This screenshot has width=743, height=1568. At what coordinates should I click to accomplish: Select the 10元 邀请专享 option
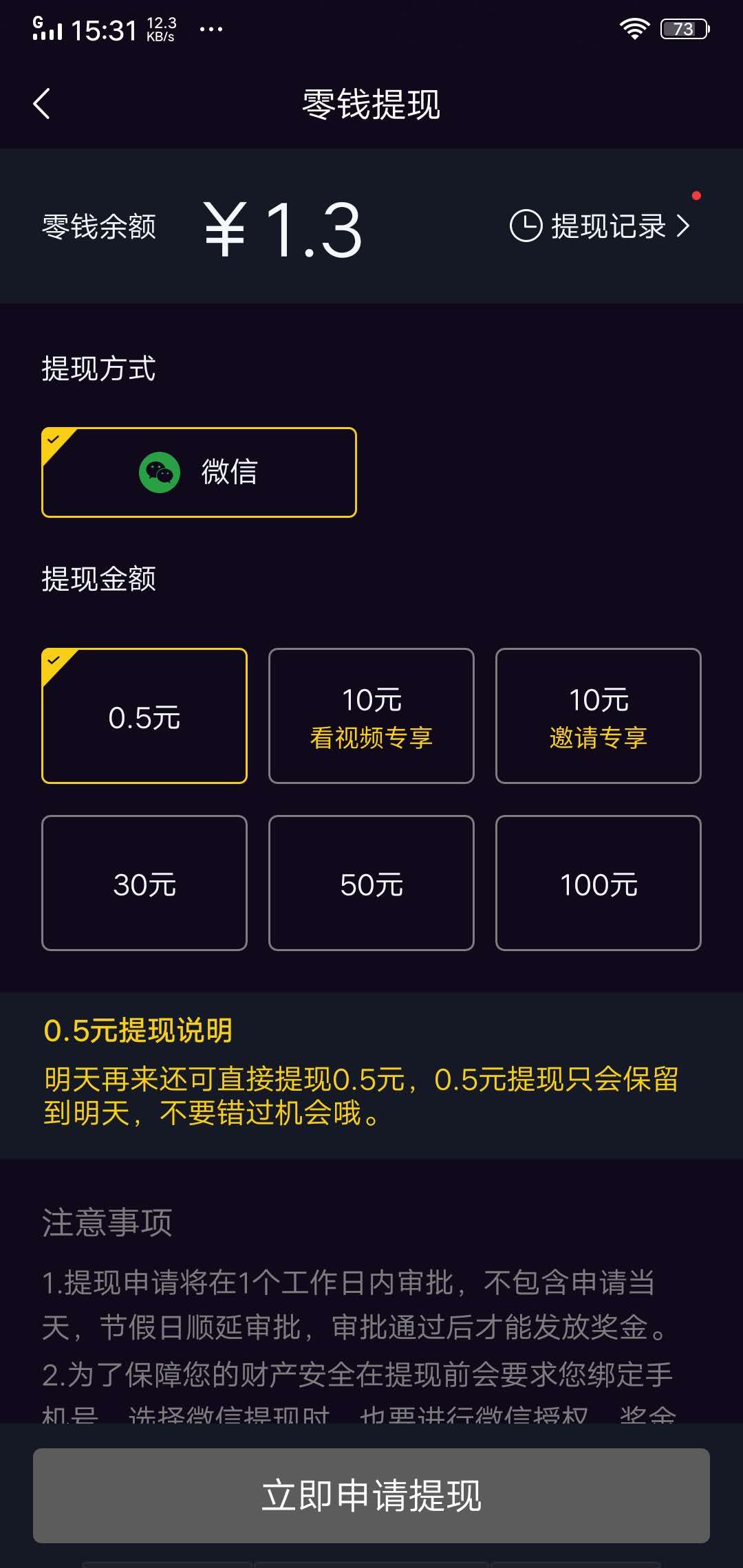599,715
